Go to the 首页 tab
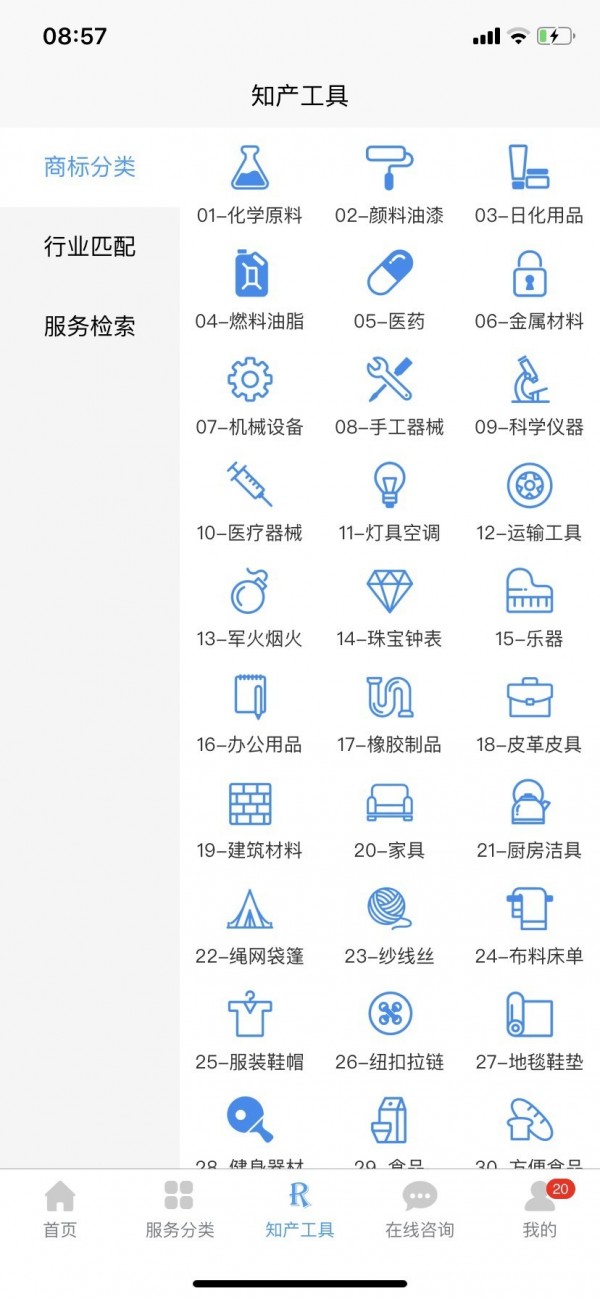The width and height of the screenshot is (600, 1299). pyautogui.click(x=60, y=1209)
